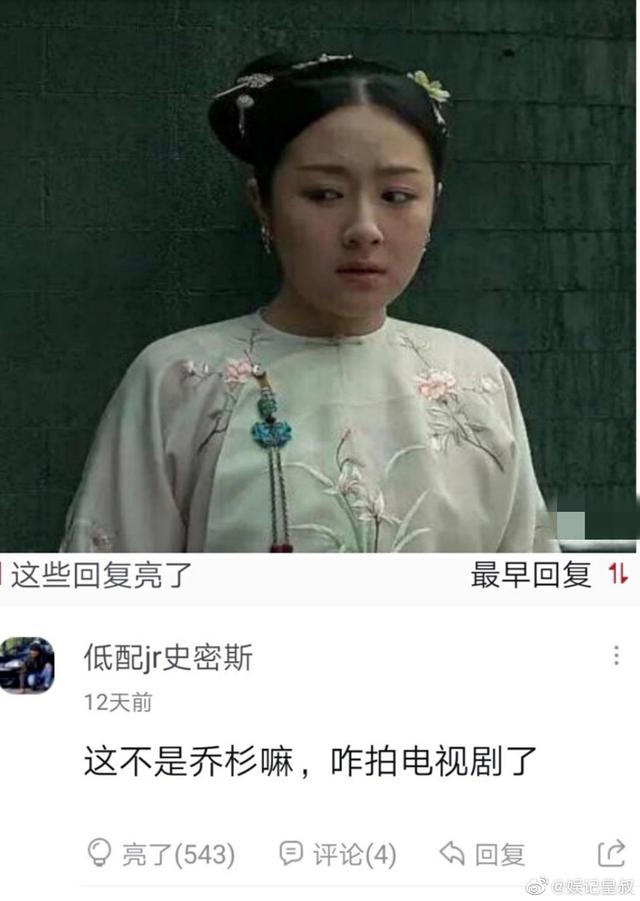Open 低配jr史密斯's profile avatar
640x901 pixels.
tap(27, 665)
